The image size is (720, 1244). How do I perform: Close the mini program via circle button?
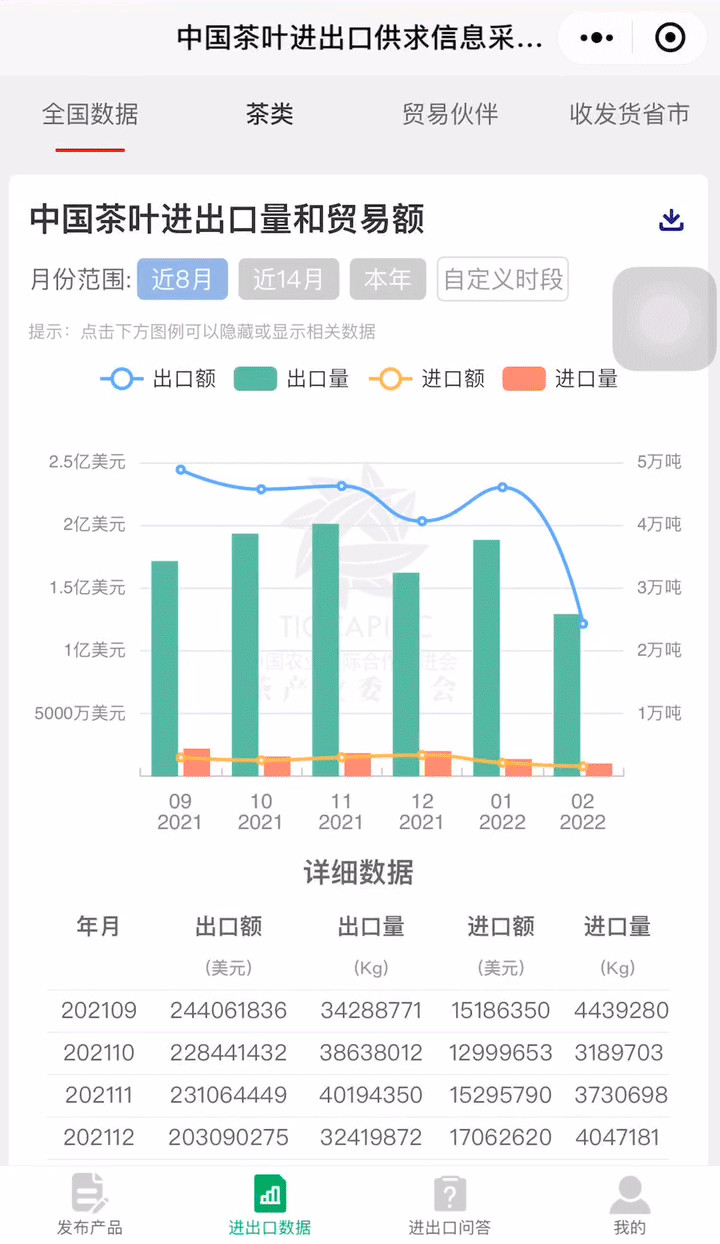(x=669, y=38)
